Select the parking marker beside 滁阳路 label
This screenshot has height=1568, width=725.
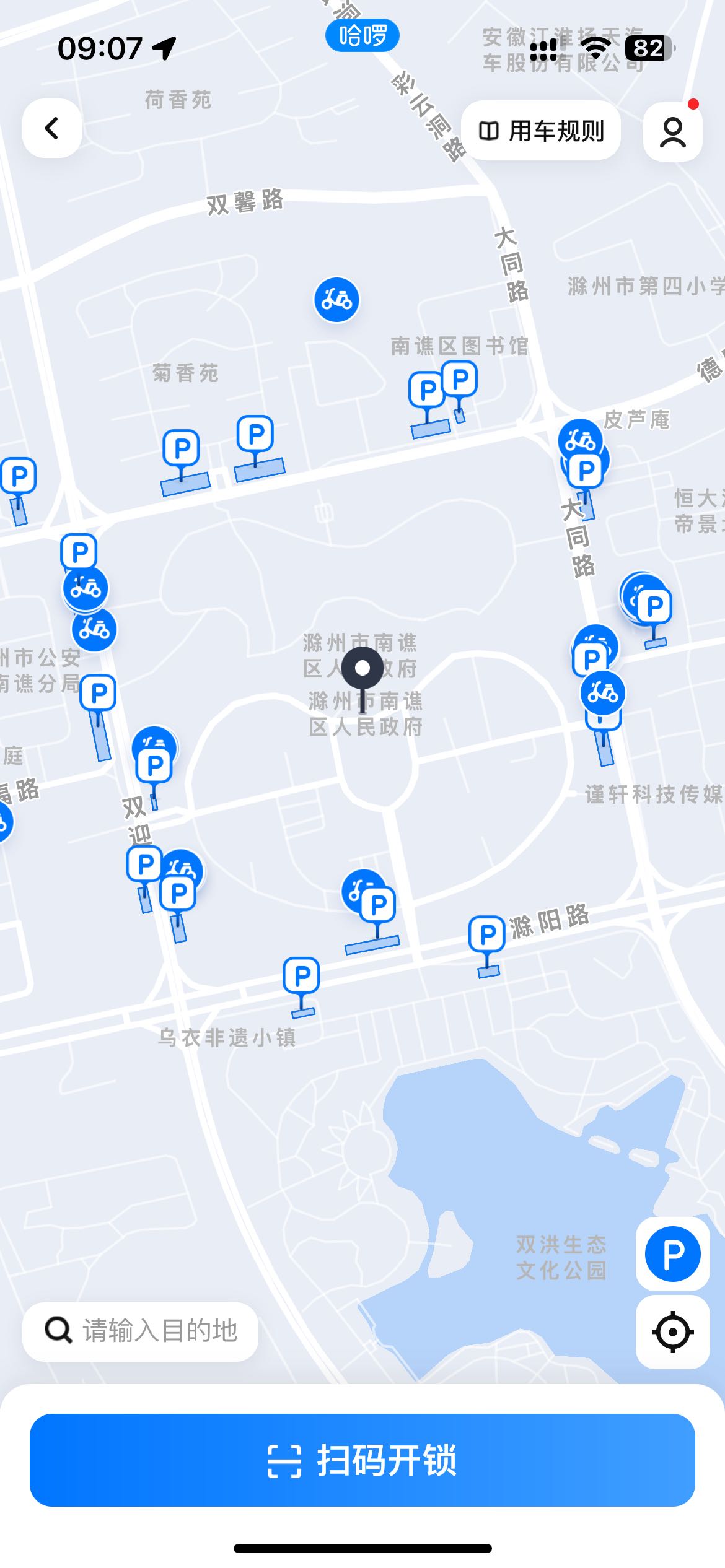[488, 935]
